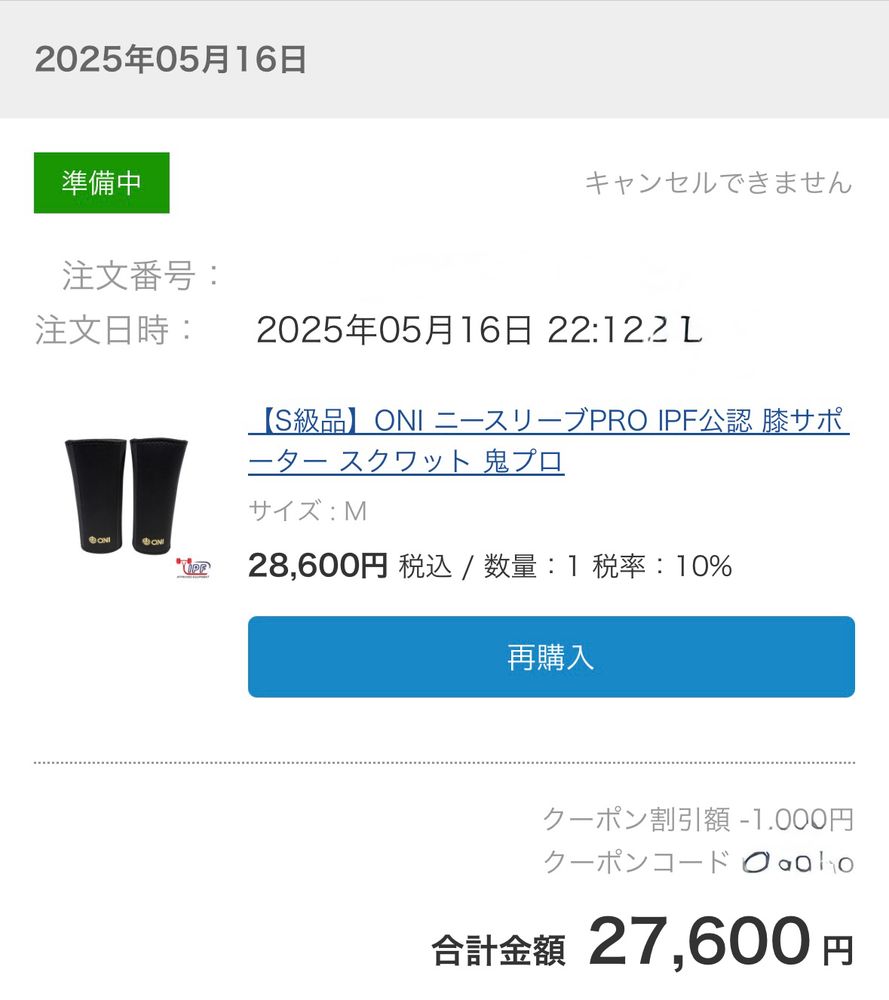Tap the 再購入 repurchase button
889x1000 pixels.
click(551, 657)
